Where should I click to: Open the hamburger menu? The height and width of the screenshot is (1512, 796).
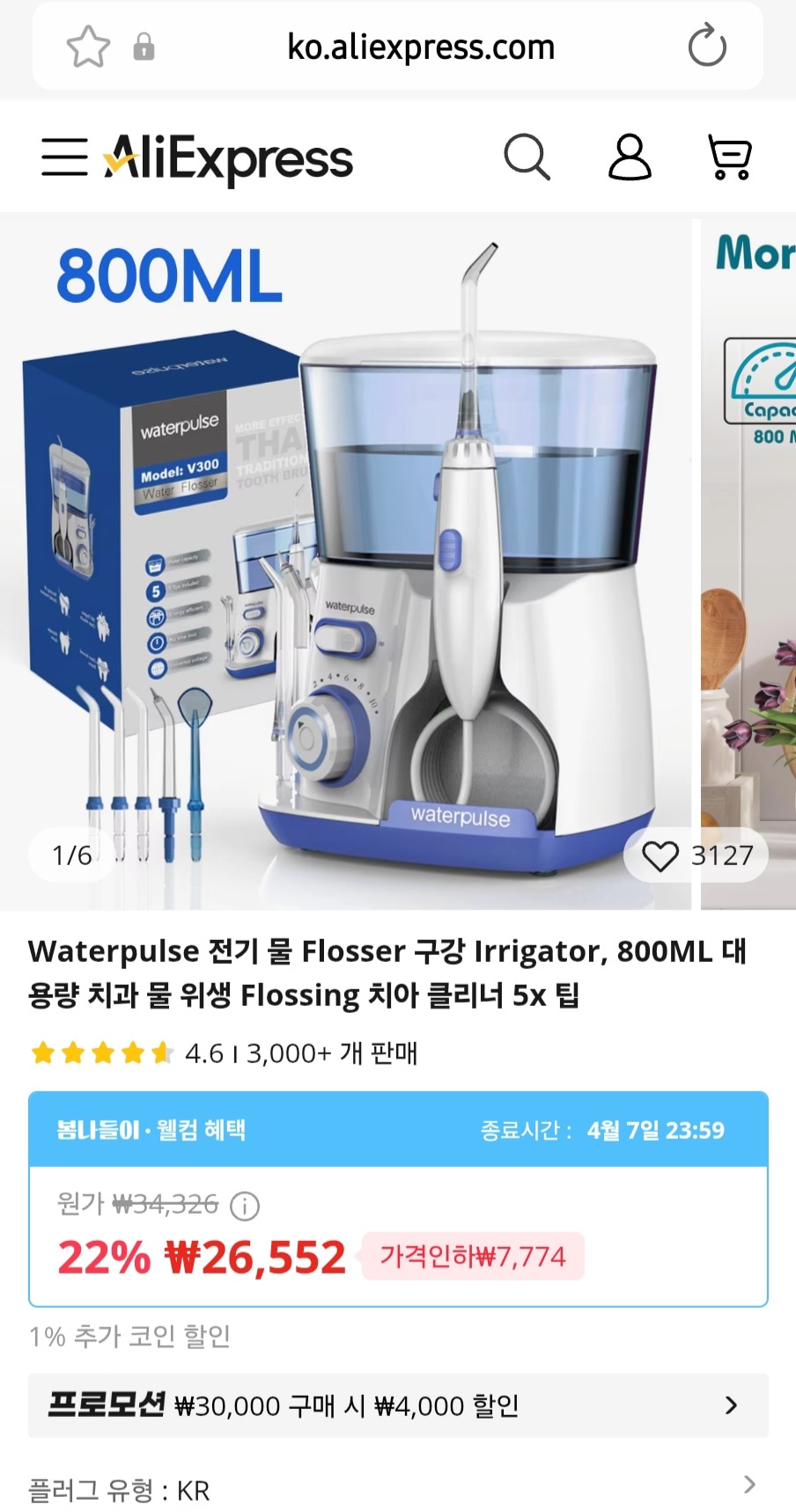(x=64, y=158)
